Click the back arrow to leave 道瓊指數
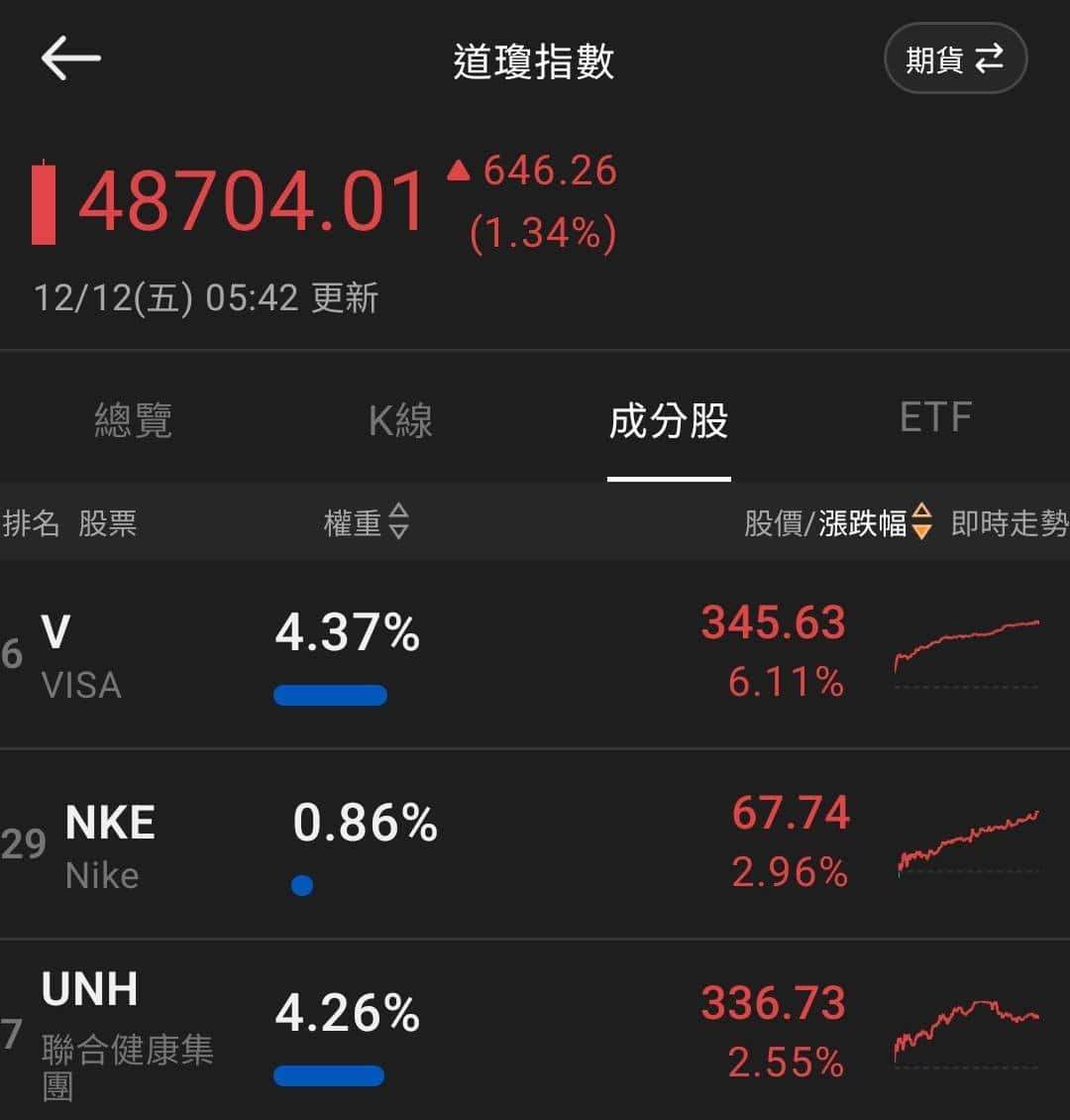The width and height of the screenshot is (1070, 1120). [68, 57]
